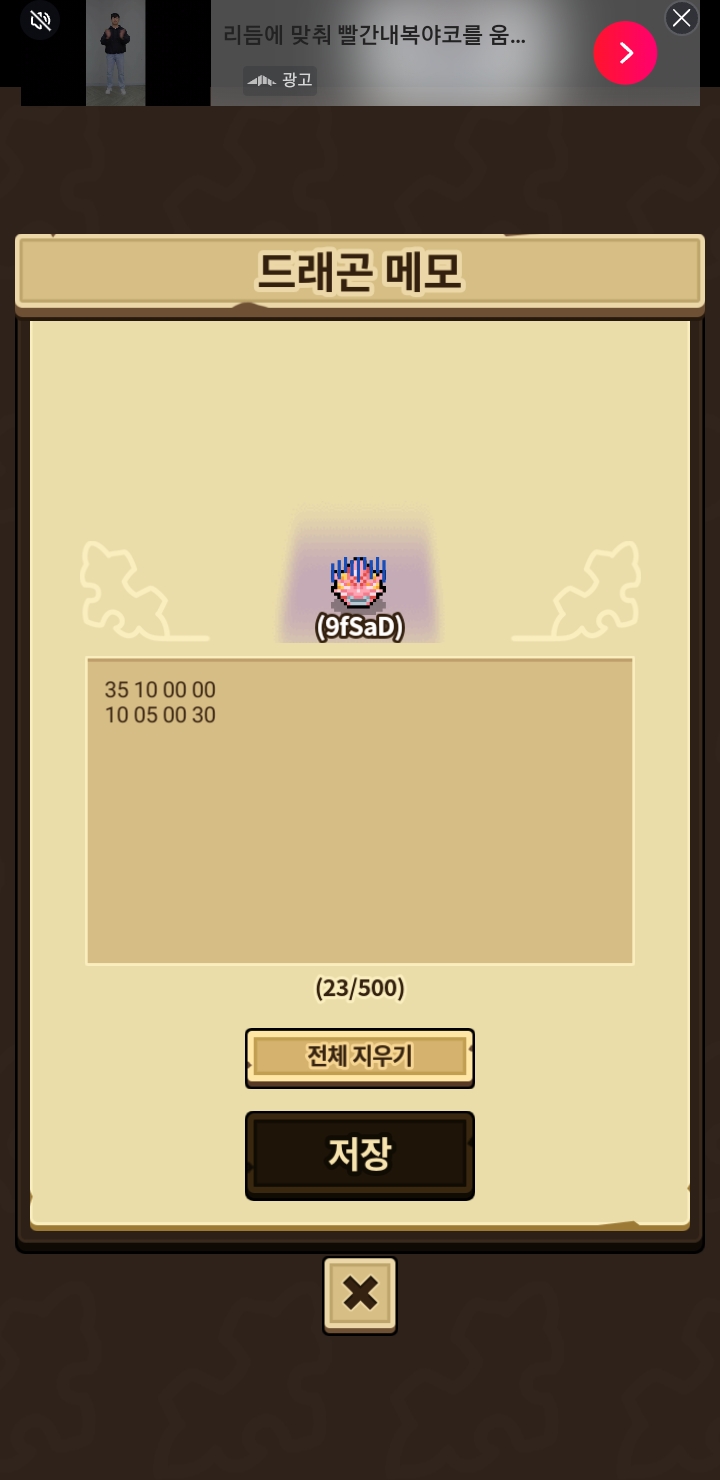Unmute the ad video sound
Image resolution: width=720 pixels, height=1480 pixels.
[x=40, y=20]
